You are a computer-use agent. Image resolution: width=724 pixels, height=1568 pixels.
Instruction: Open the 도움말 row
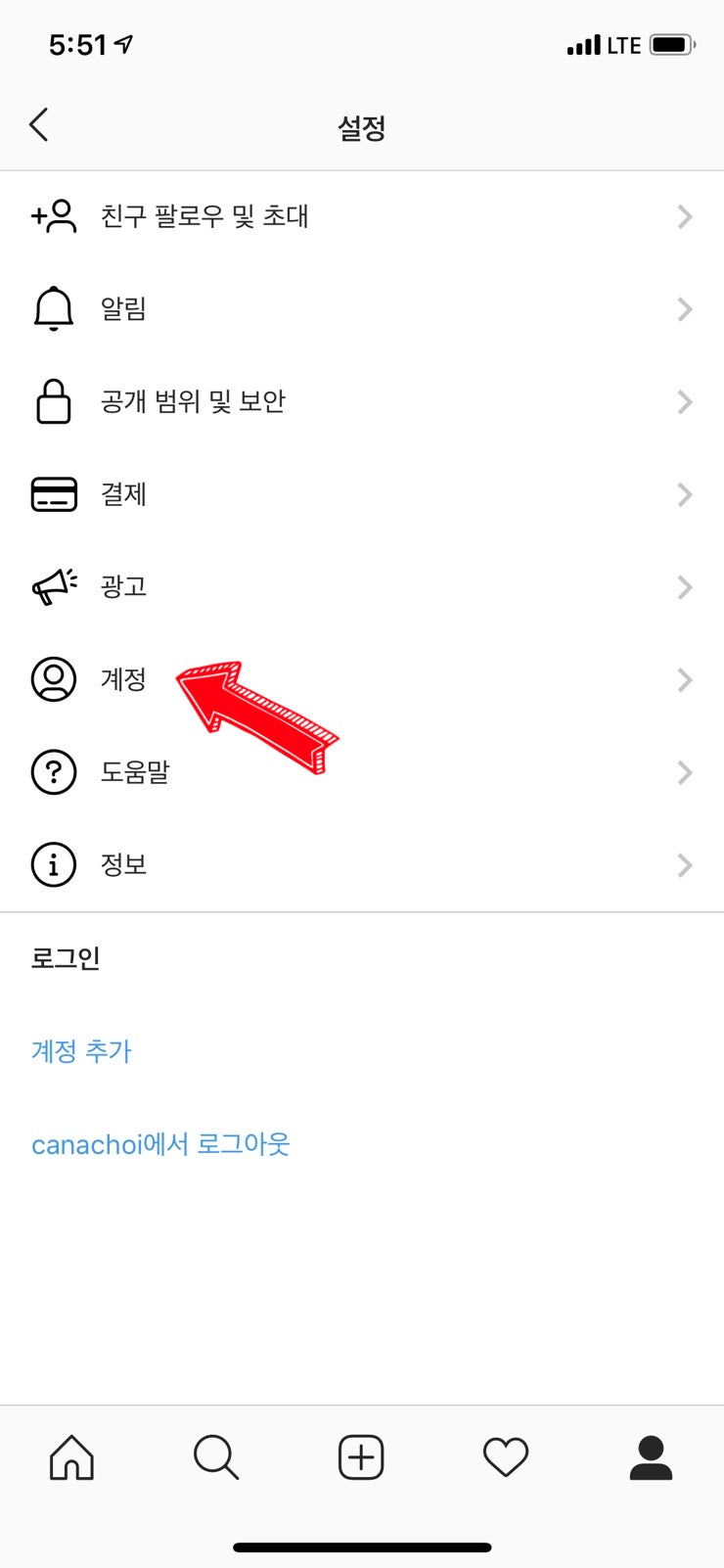pyautogui.click(x=362, y=772)
